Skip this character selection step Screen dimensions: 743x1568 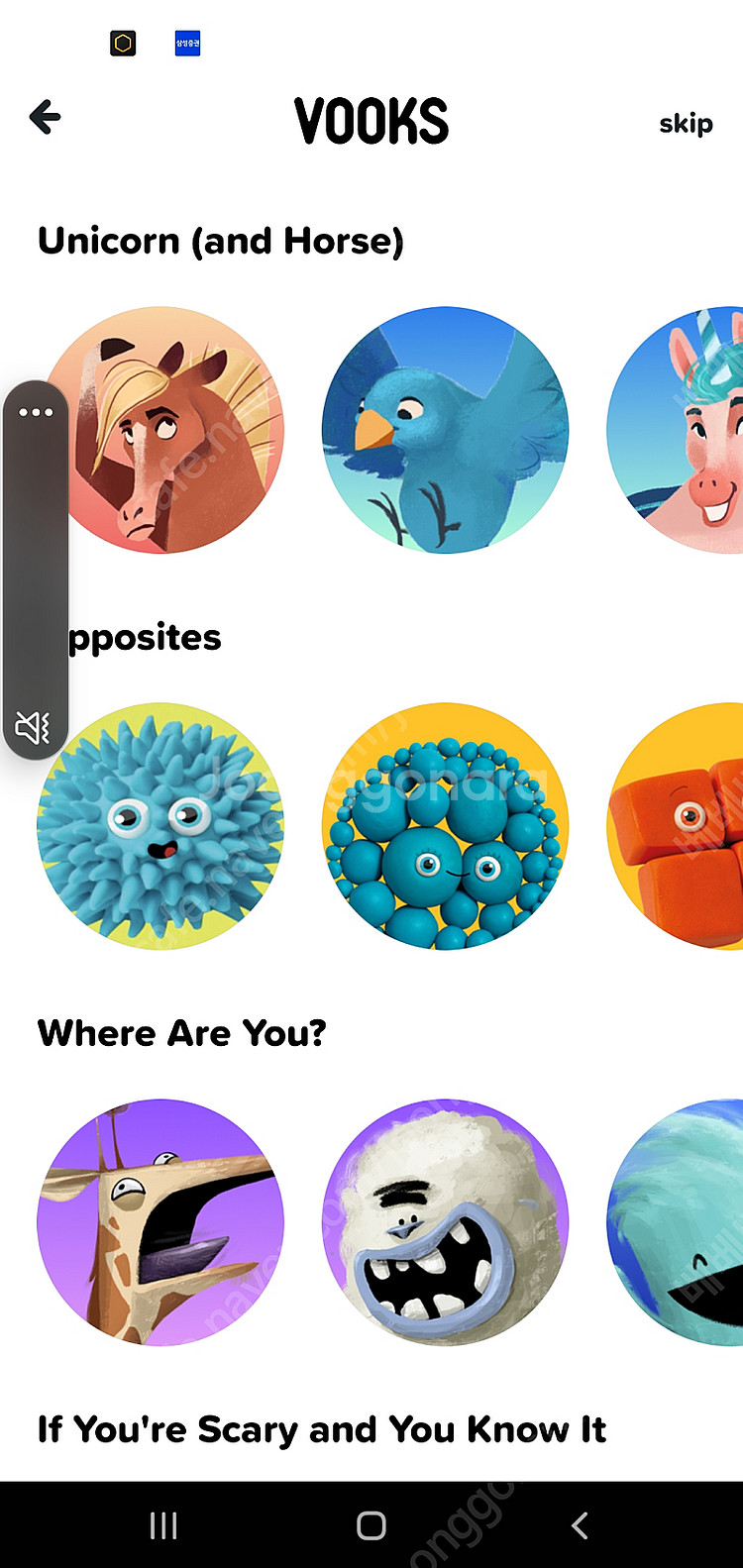coord(686,124)
